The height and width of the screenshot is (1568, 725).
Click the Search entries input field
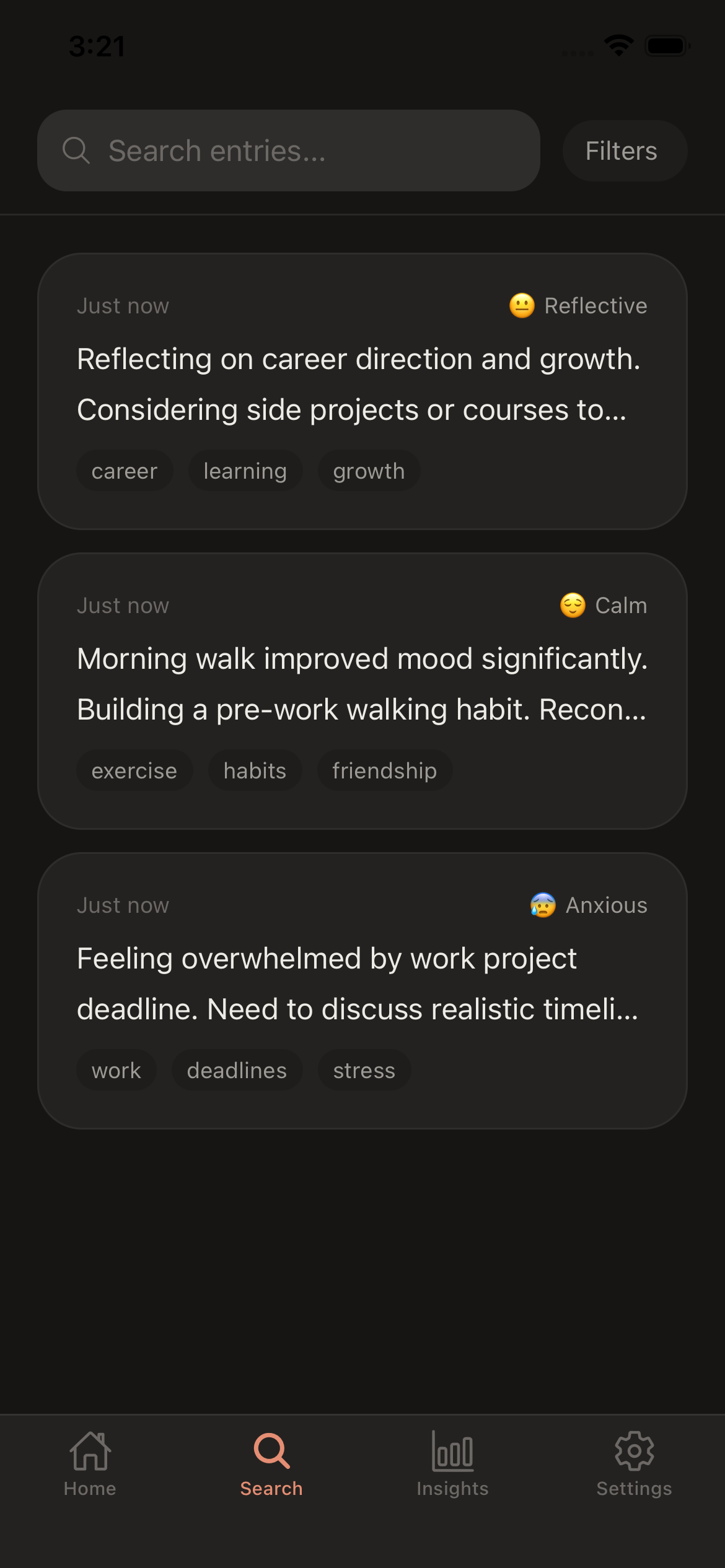[288, 150]
